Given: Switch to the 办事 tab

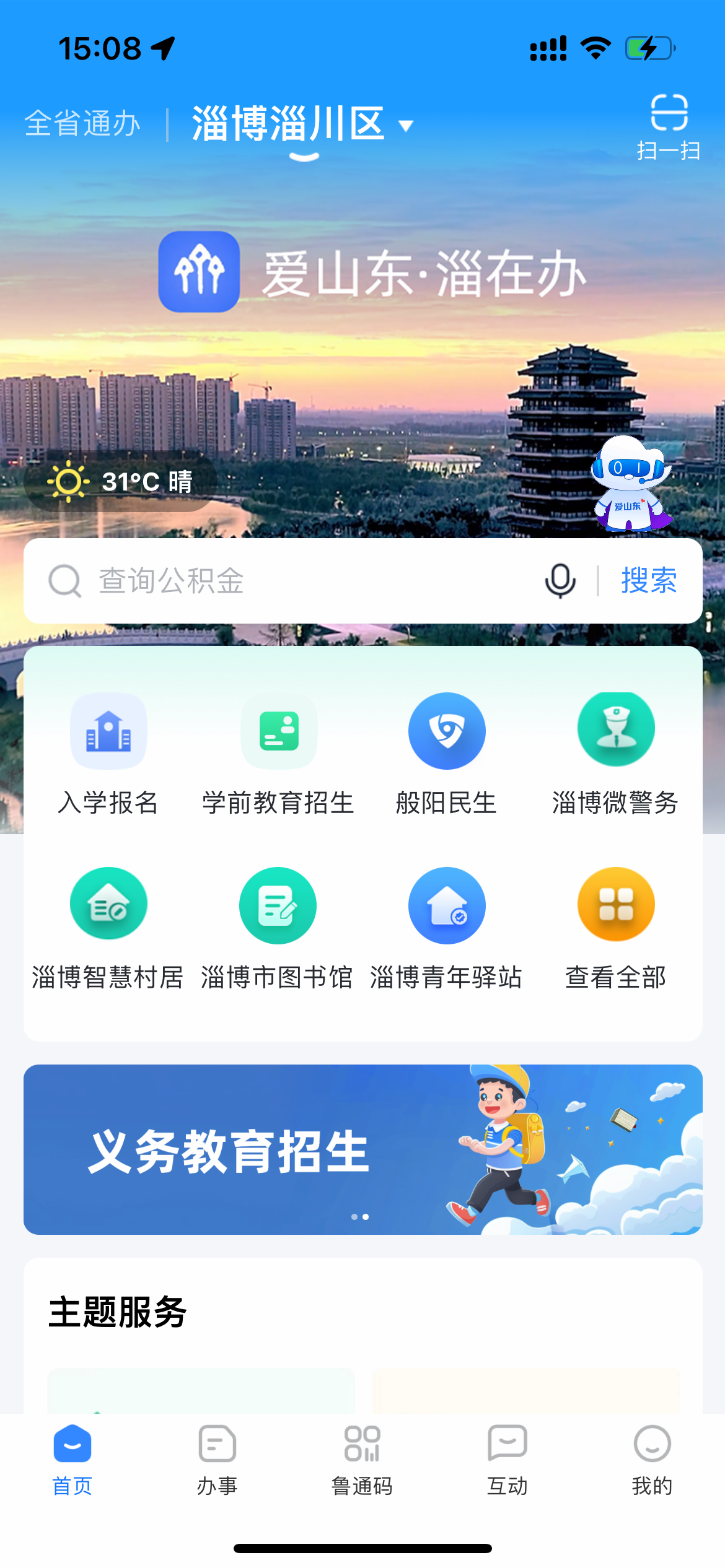Looking at the screenshot, I should point(217,1460).
